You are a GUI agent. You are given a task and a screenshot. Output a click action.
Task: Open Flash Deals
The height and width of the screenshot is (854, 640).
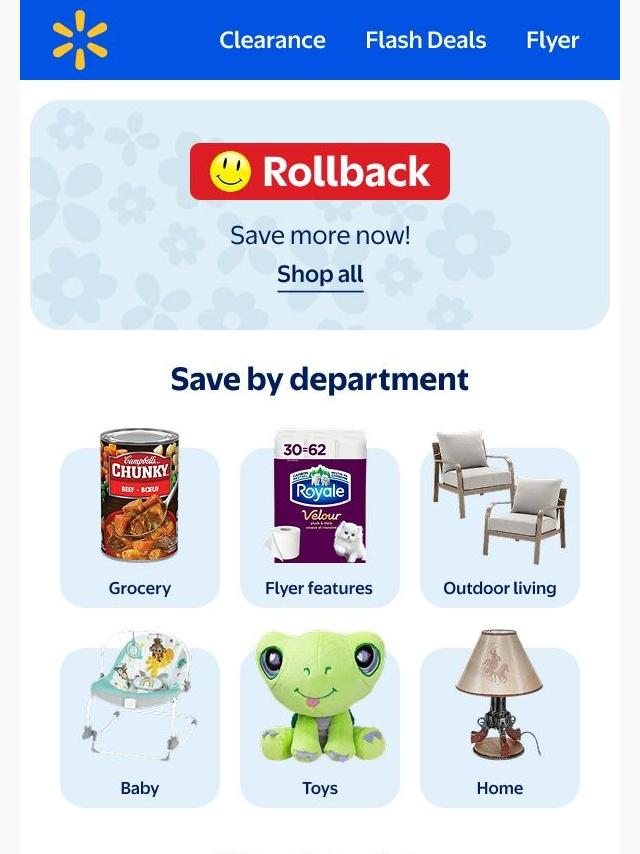click(425, 40)
